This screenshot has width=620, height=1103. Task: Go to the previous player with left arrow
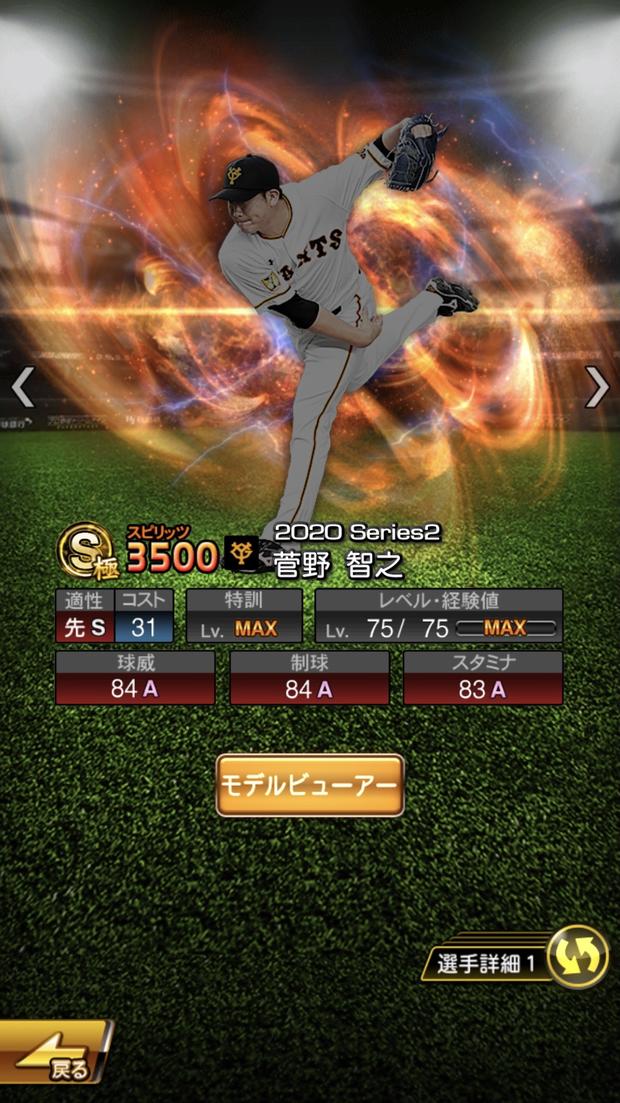22,386
